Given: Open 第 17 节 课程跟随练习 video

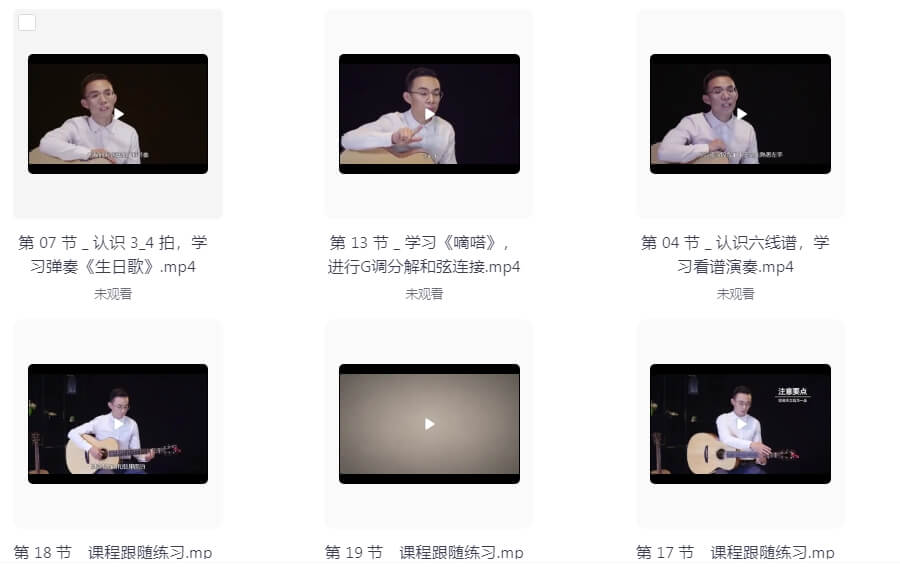Looking at the screenshot, I should point(740,424).
